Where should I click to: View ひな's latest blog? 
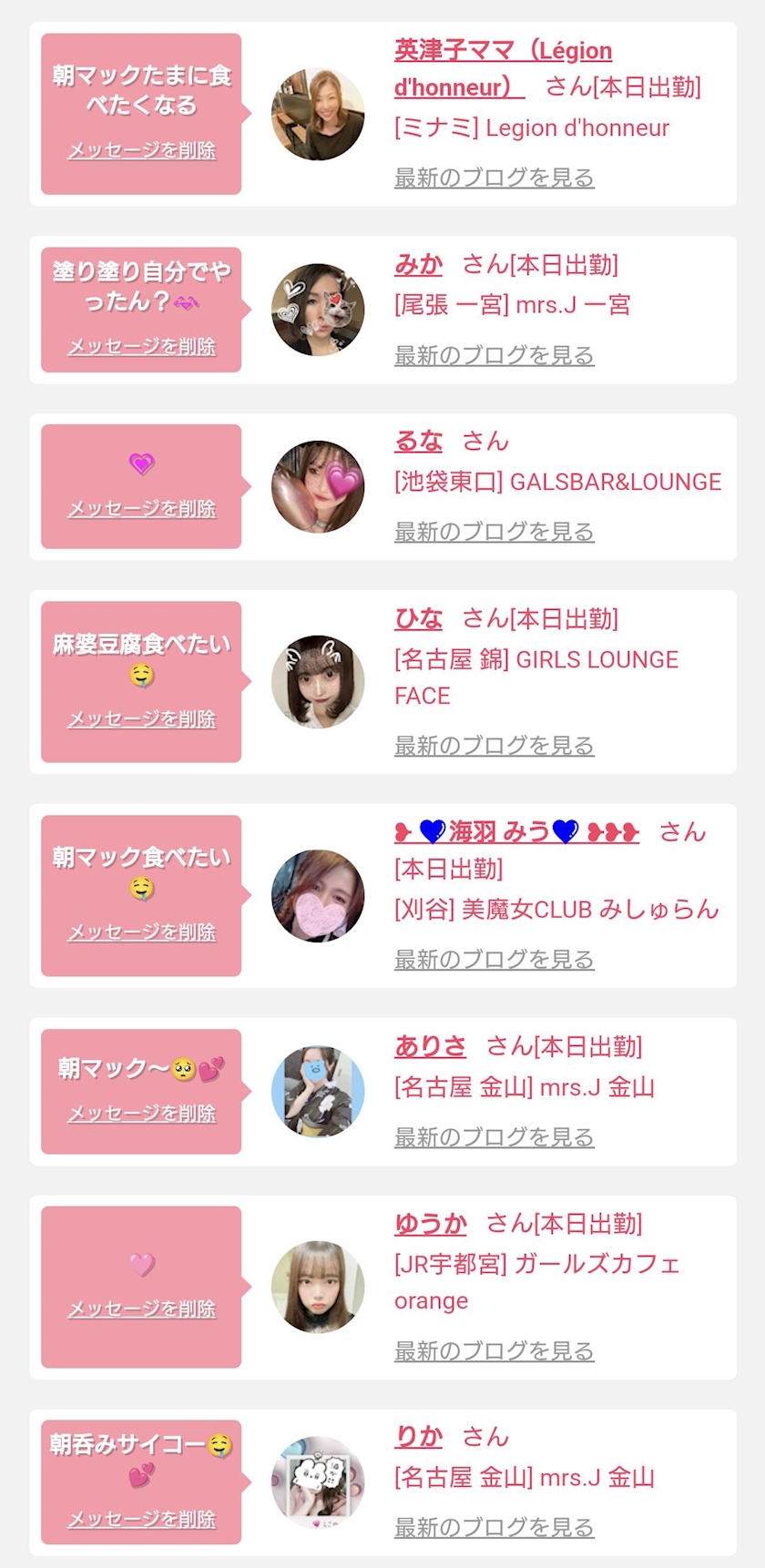coord(494,746)
